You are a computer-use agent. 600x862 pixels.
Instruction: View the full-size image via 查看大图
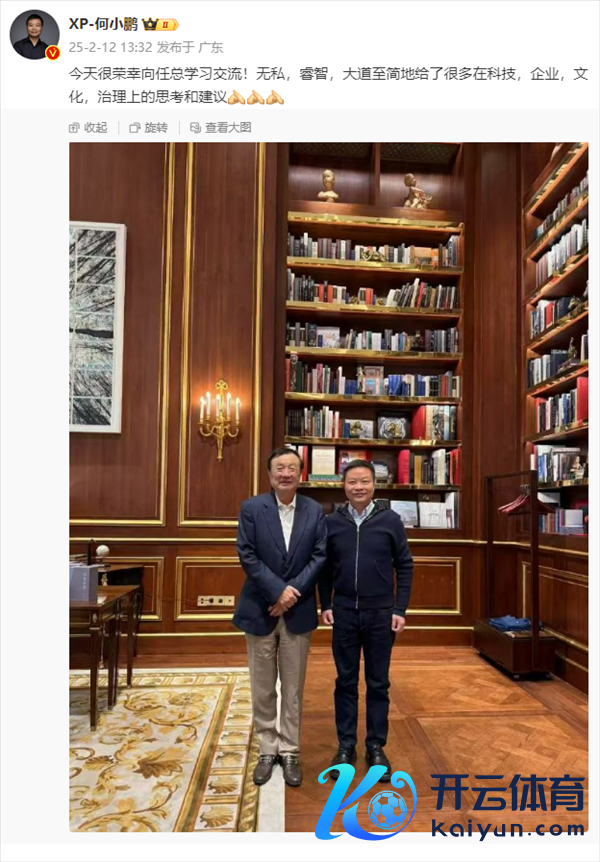click(219, 127)
